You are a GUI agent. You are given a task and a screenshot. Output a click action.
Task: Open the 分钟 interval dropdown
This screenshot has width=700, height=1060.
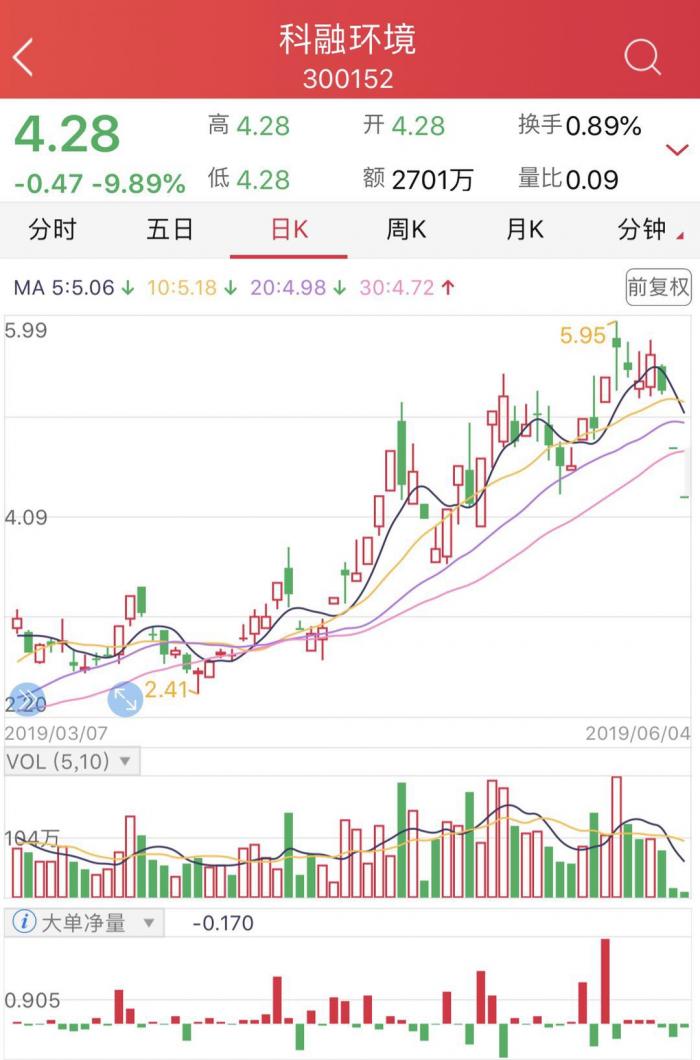tap(648, 230)
